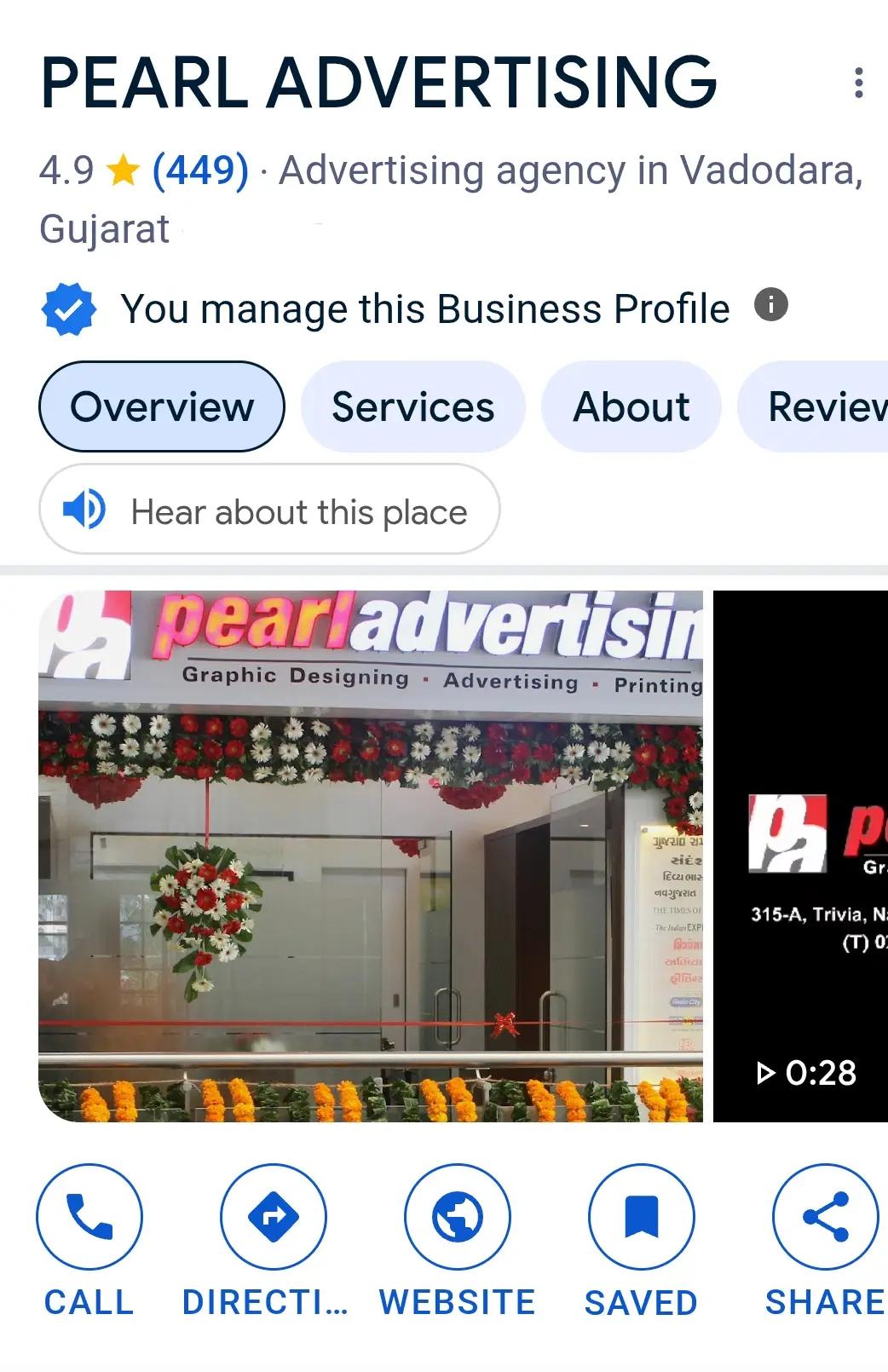
Task: Open the business website
Action: pyautogui.click(x=458, y=1217)
